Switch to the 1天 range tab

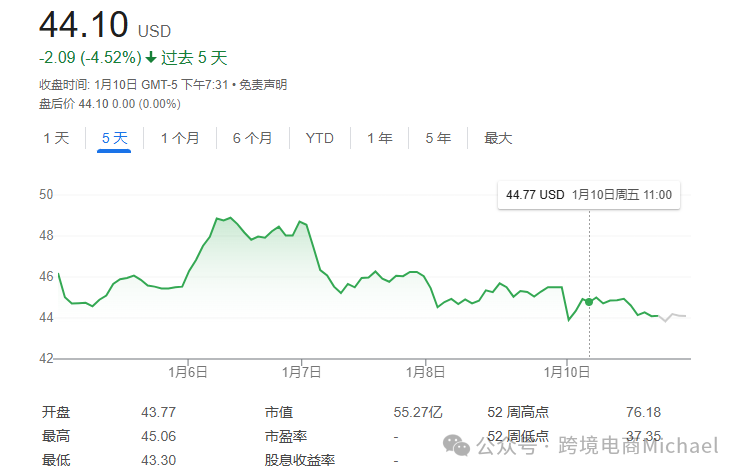coord(56,138)
